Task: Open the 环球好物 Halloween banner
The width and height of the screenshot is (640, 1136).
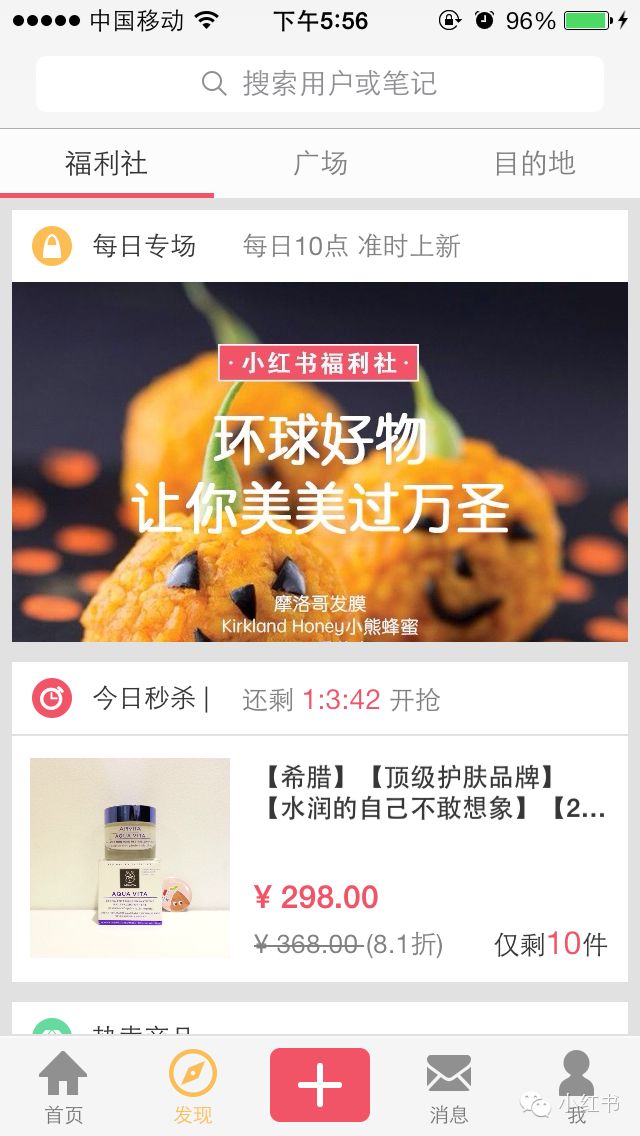Action: click(320, 461)
